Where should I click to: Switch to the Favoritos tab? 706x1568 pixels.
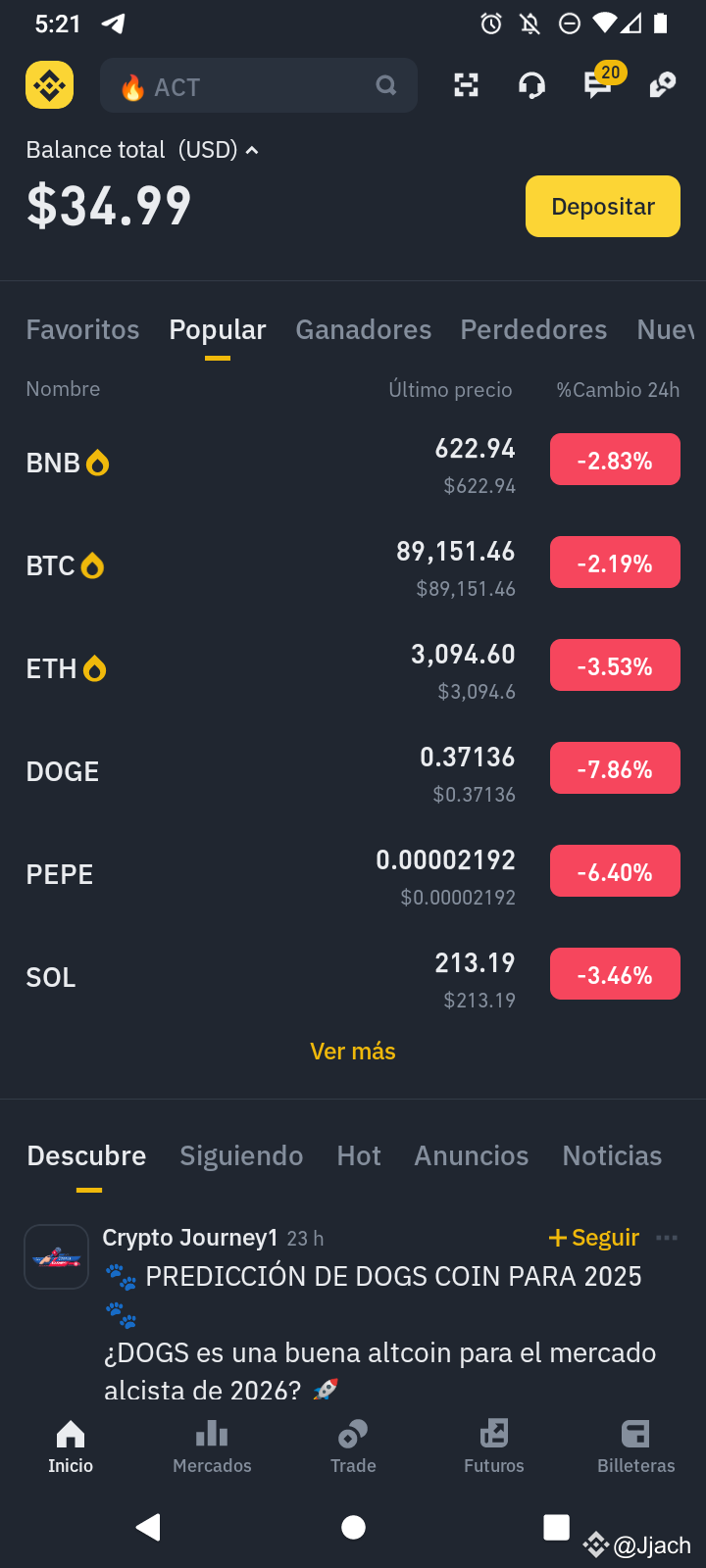coord(82,329)
